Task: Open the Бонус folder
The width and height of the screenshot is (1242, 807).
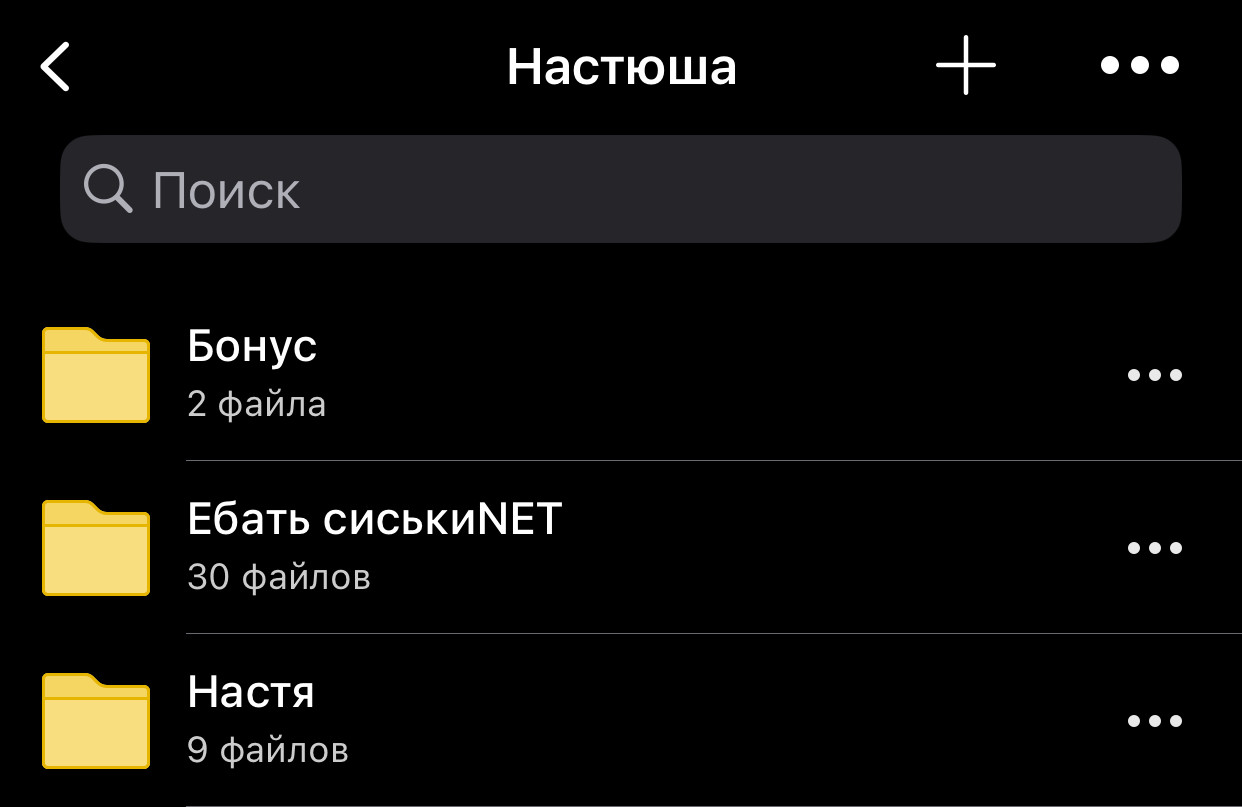Action: pos(252,374)
